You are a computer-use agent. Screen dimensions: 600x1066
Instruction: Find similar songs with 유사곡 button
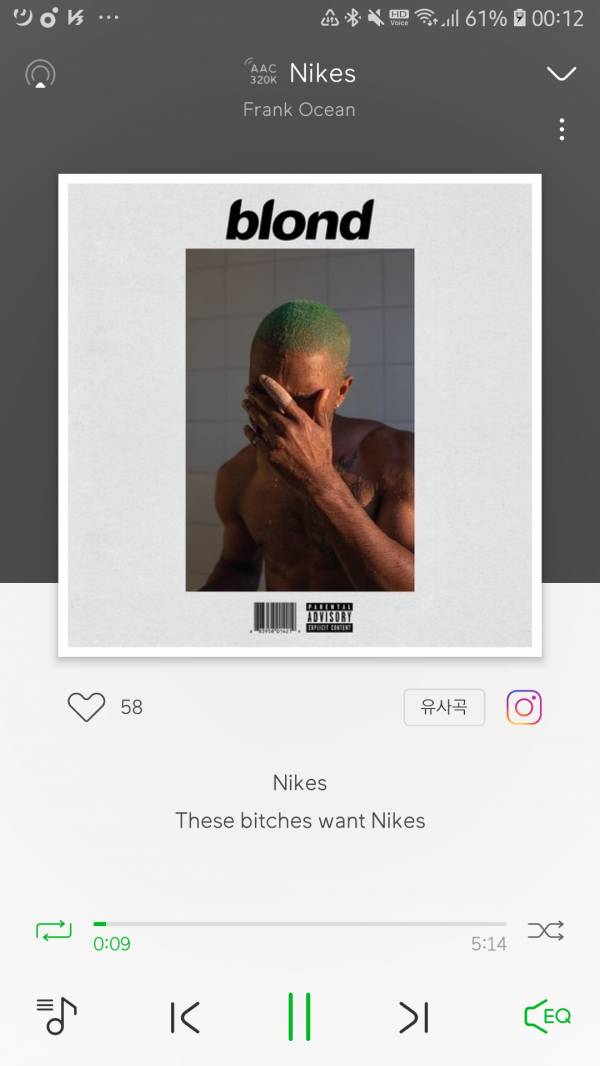(x=444, y=707)
